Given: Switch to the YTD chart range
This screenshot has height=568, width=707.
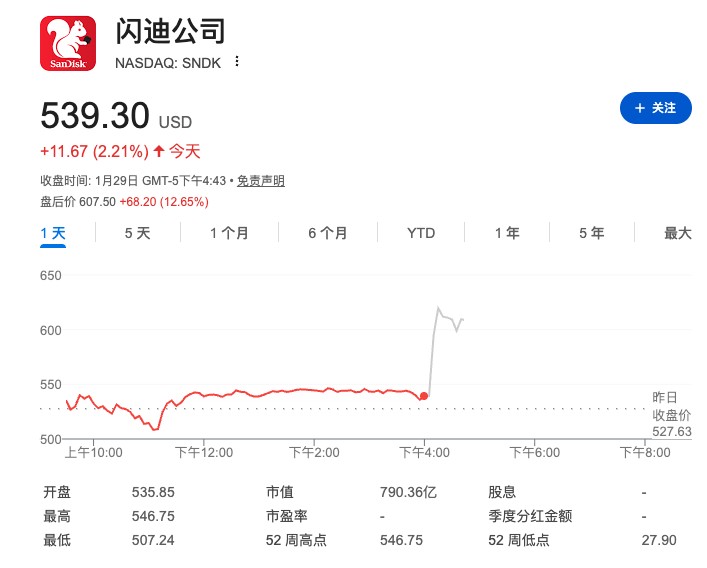Looking at the screenshot, I should point(421,233).
